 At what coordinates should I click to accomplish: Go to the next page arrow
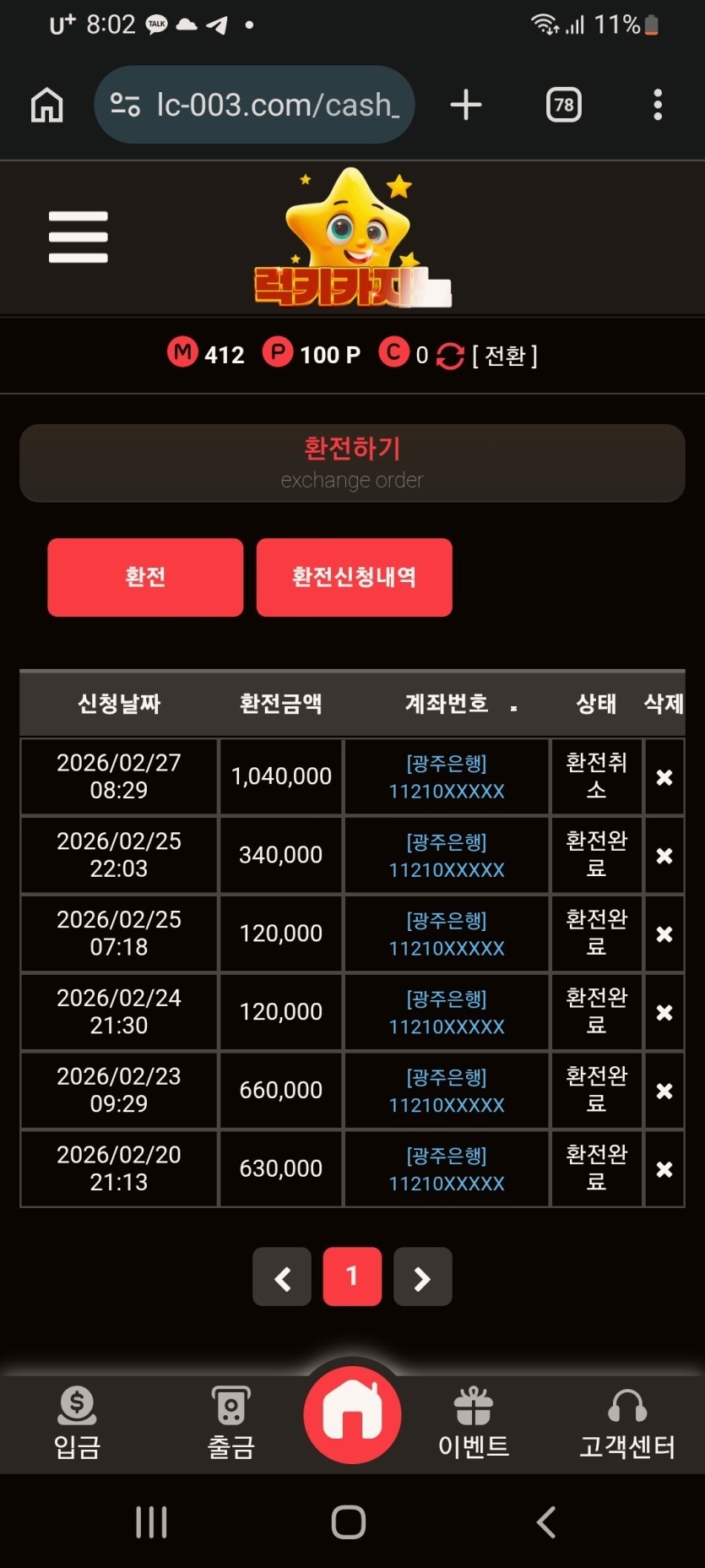point(422,1277)
